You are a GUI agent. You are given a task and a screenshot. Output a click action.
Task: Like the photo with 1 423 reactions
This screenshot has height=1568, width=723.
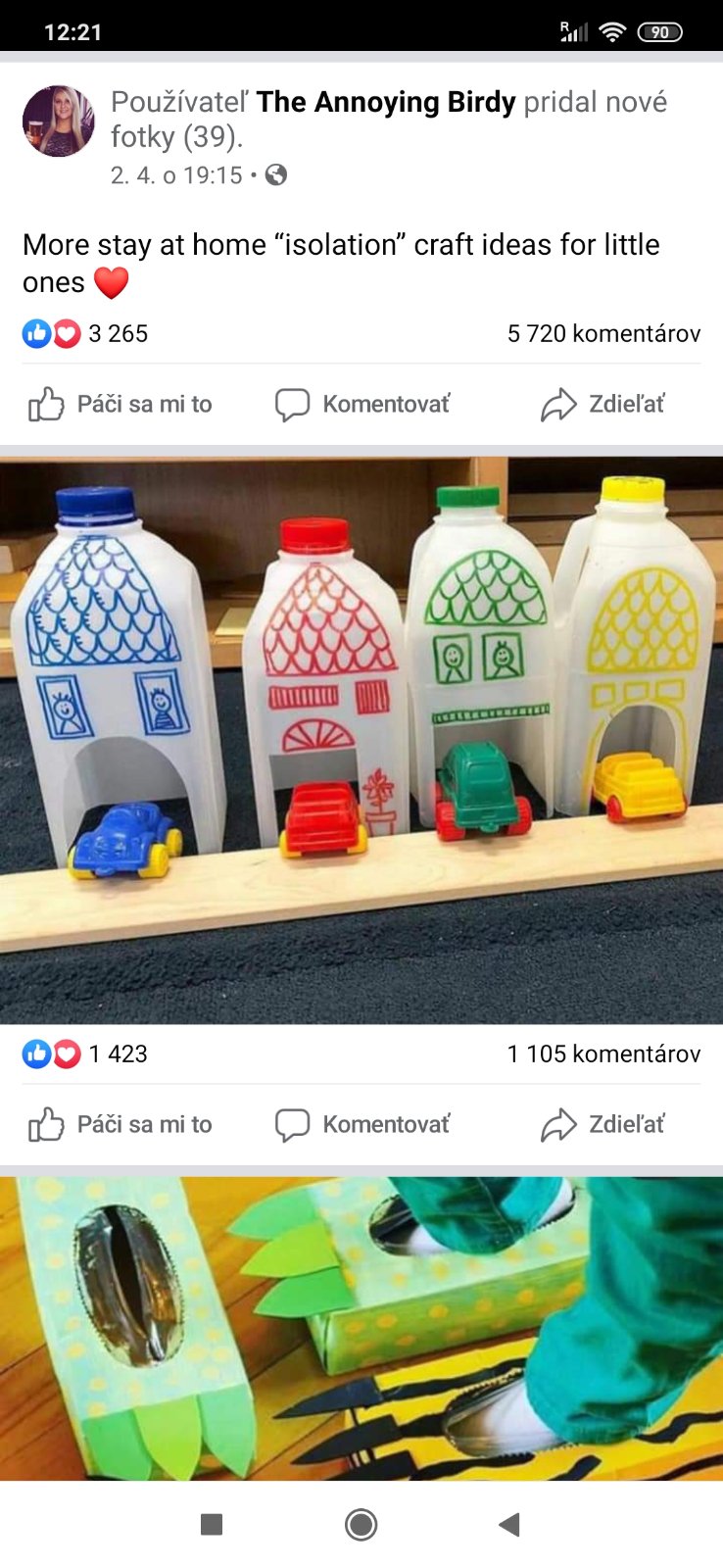click(120, 1124)
